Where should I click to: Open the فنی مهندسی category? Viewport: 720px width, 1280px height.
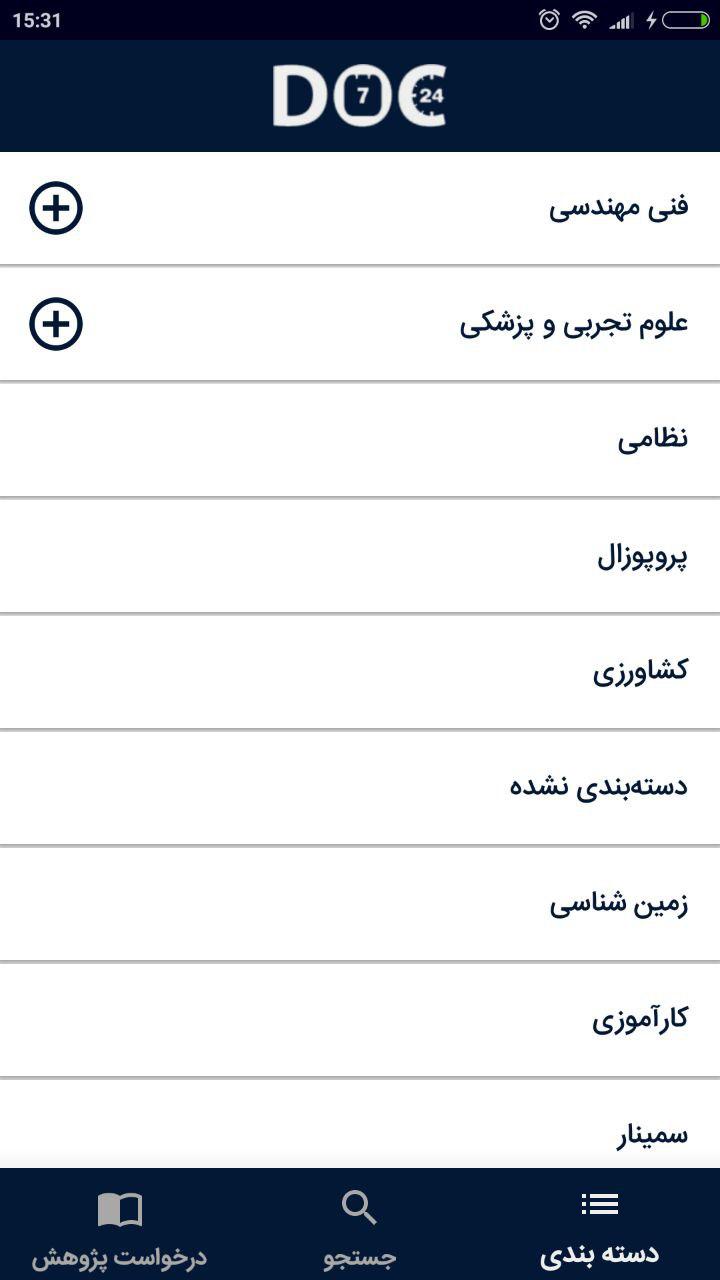(x=360, y=208)
